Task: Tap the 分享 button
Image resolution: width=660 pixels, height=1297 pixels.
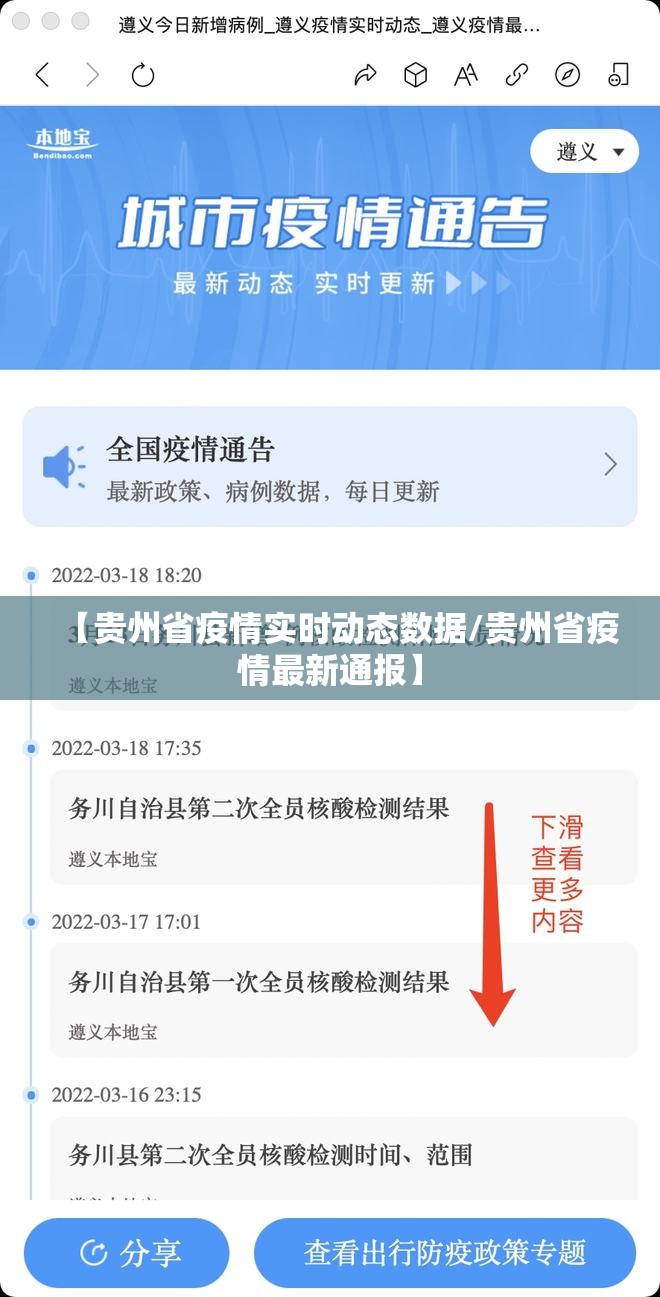Action: [127, 1252]
